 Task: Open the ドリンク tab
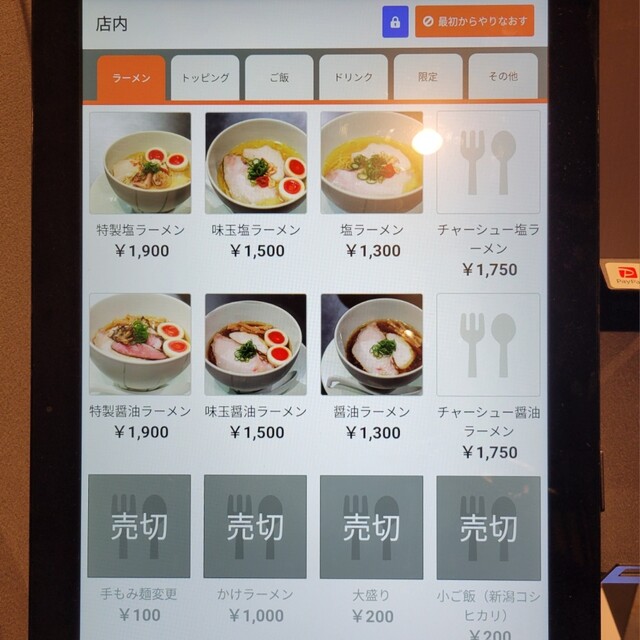(x=353, y=78)
